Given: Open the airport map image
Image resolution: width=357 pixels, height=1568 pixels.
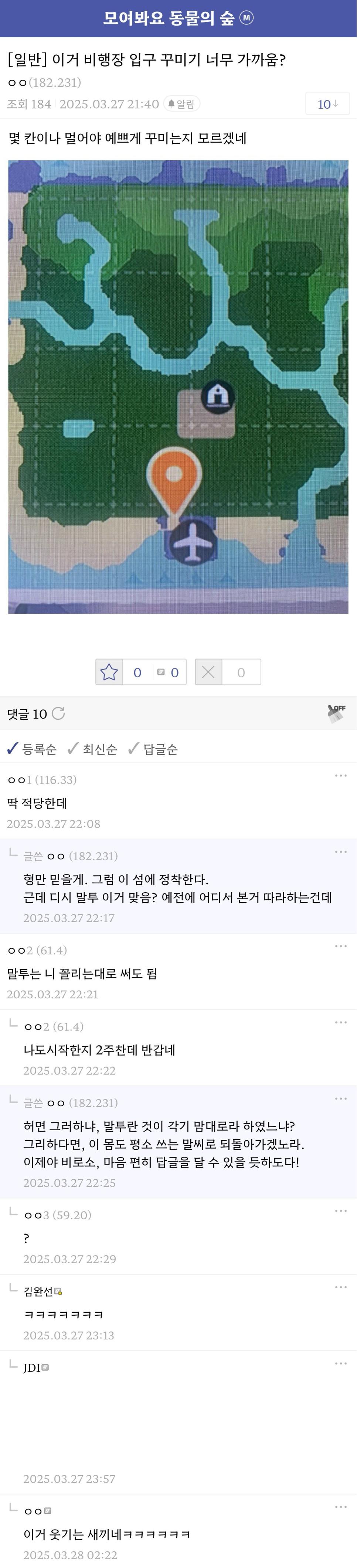Looking at the screenshot, I should coord(178,386).
